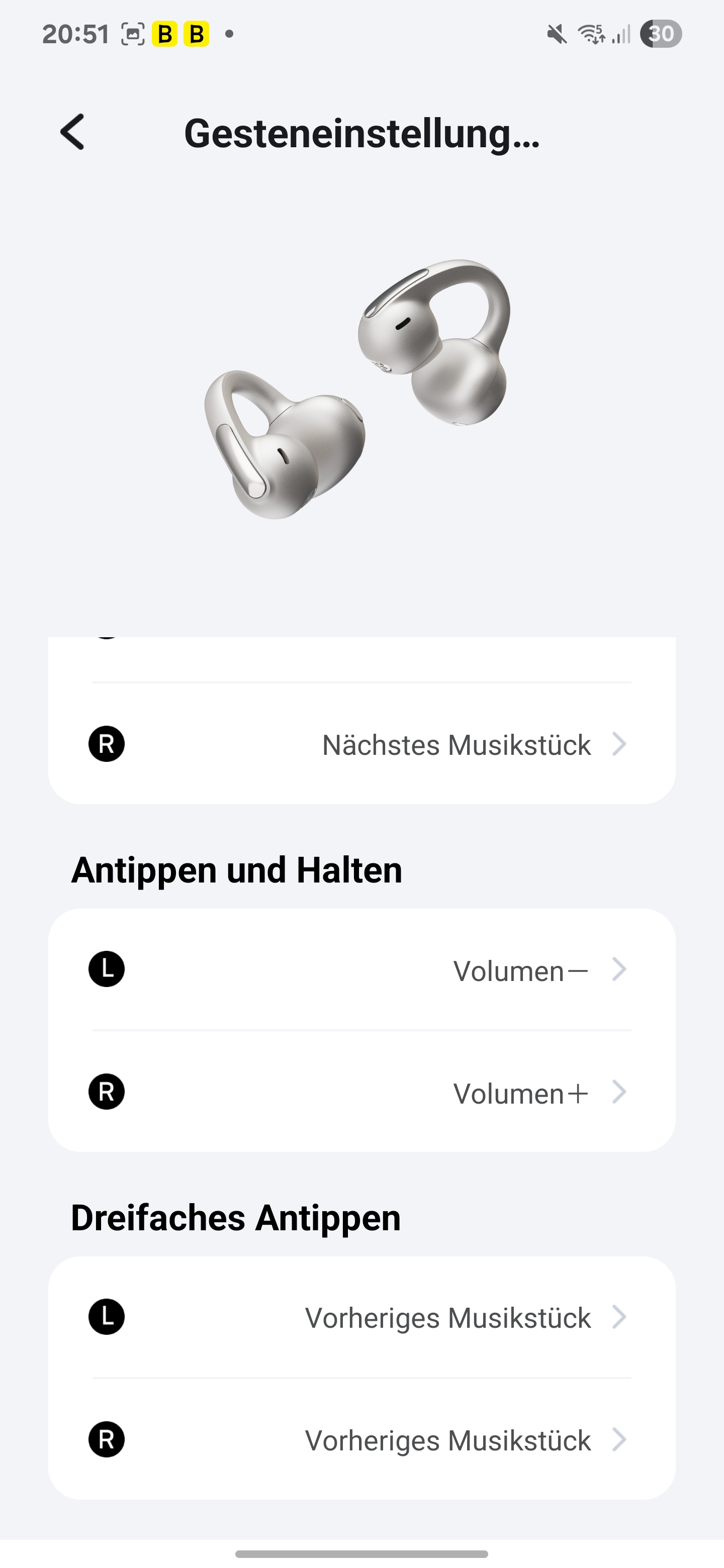Edit right earbud triple-tap Vorheriges Musikstück

pos(361,1440)
